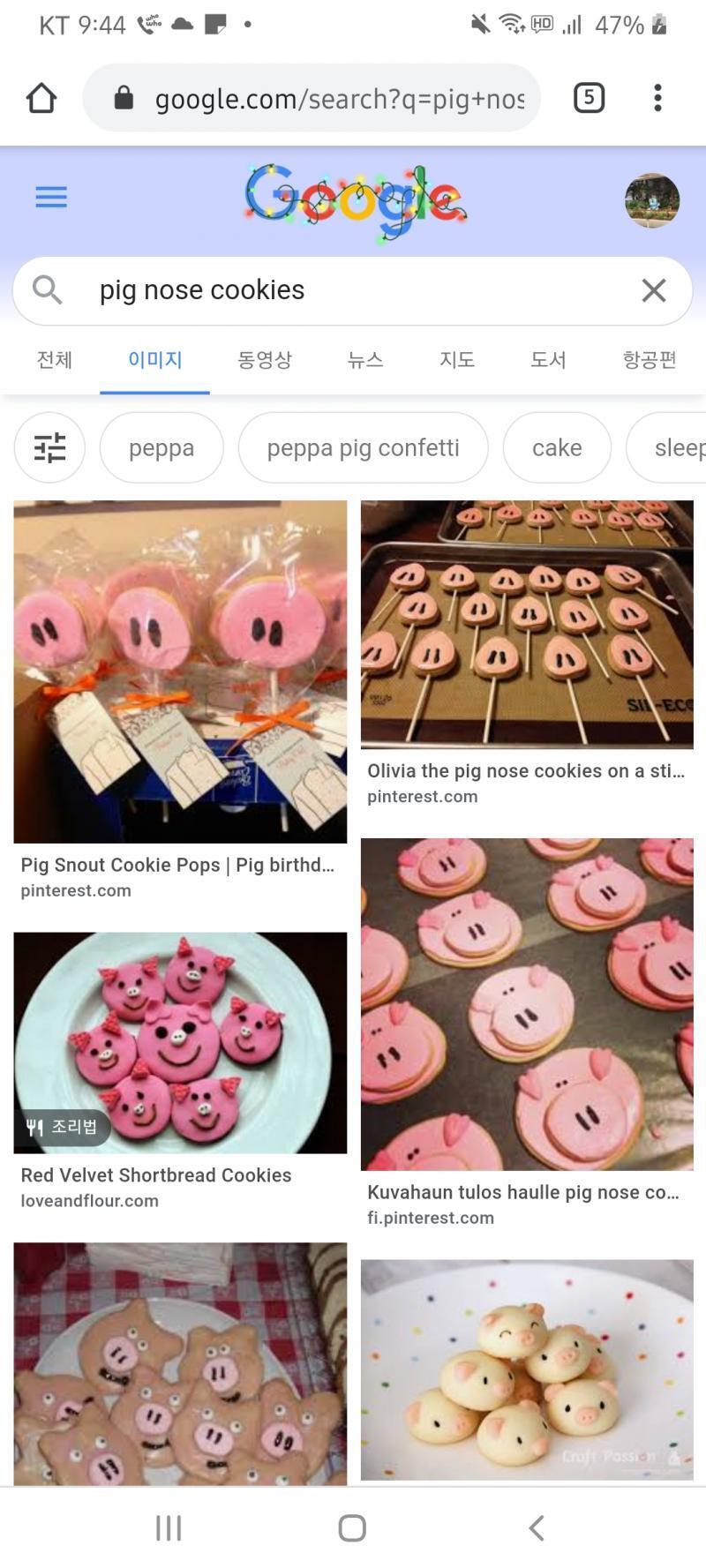Switch to the 동영상 tab
Viewport: 706px width, 1568px height.
click(x=265, y=360)
